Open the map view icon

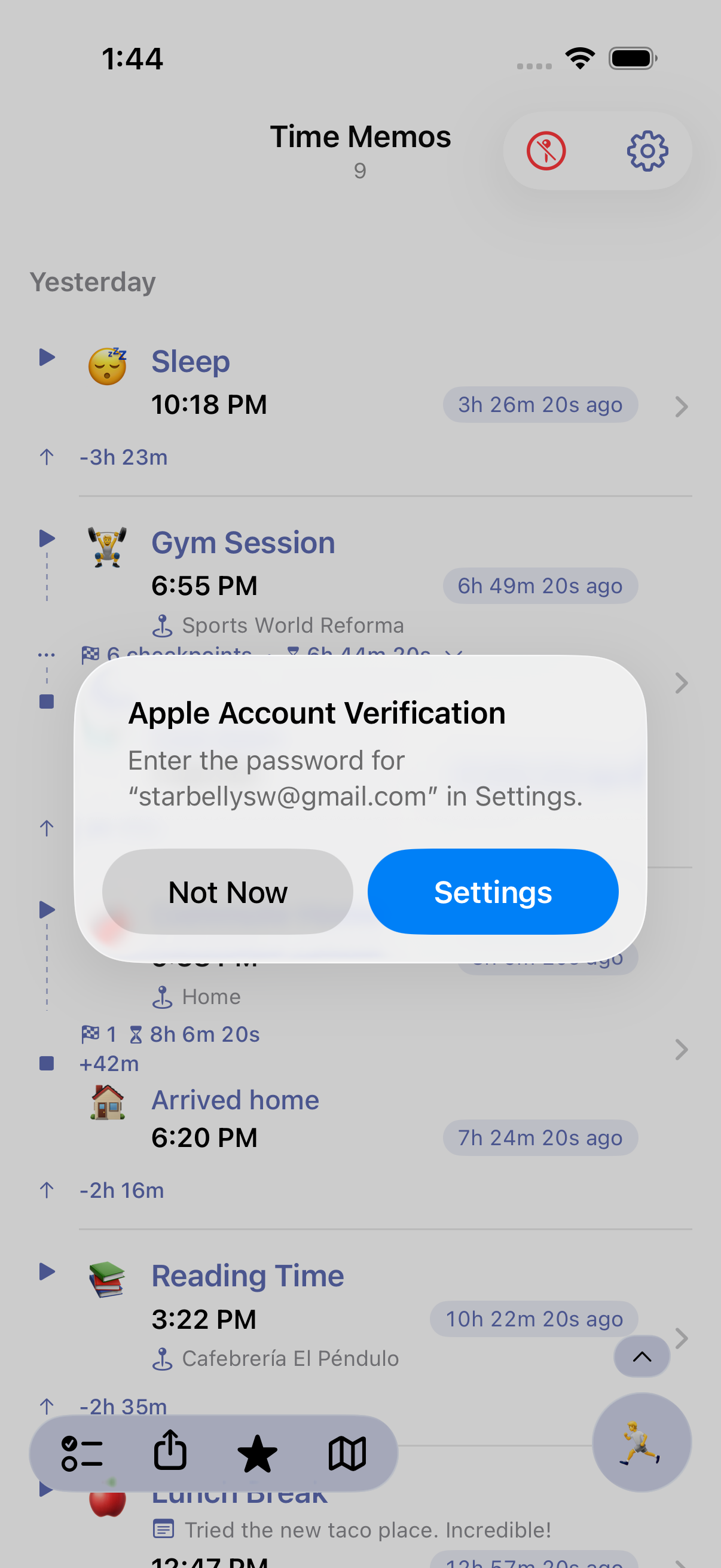347,1454
